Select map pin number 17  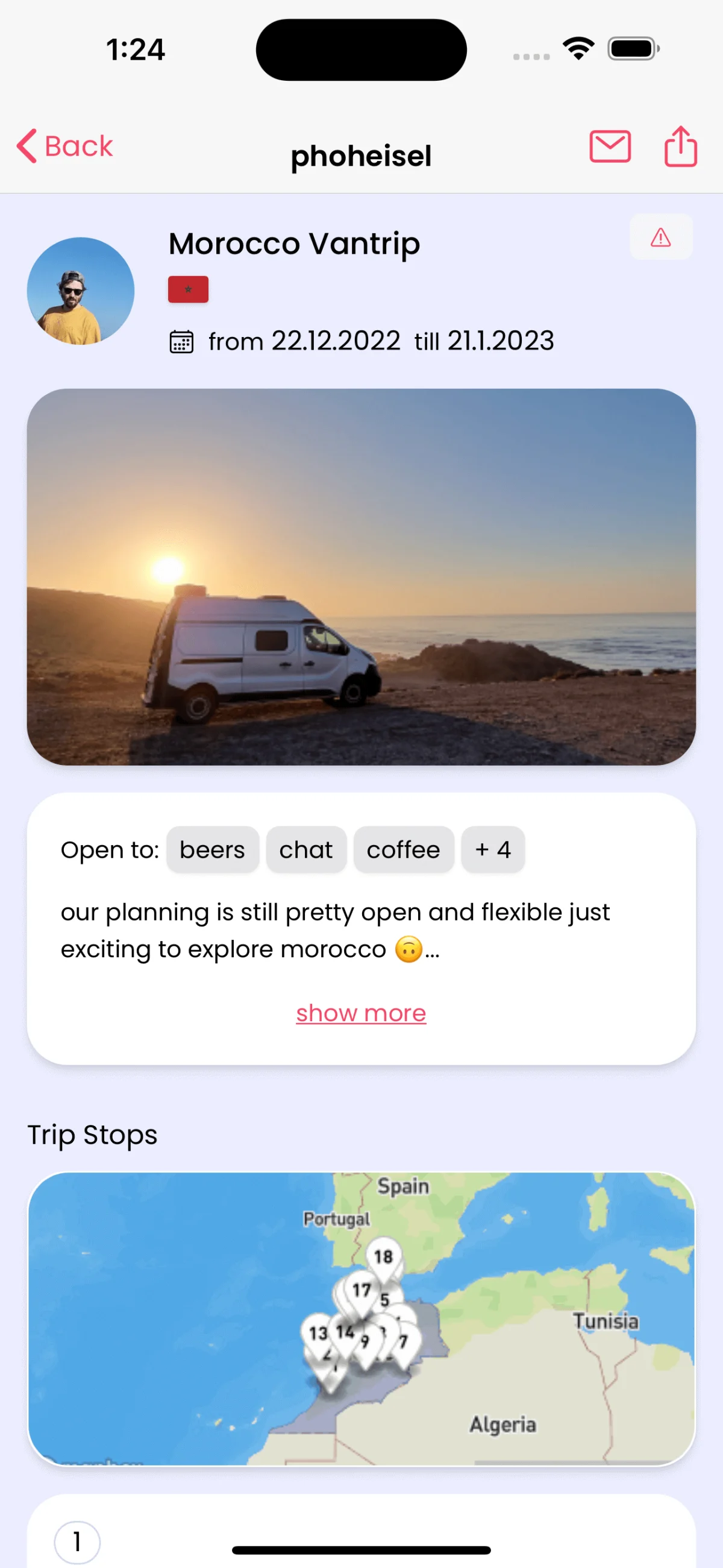click(361, 1289)
